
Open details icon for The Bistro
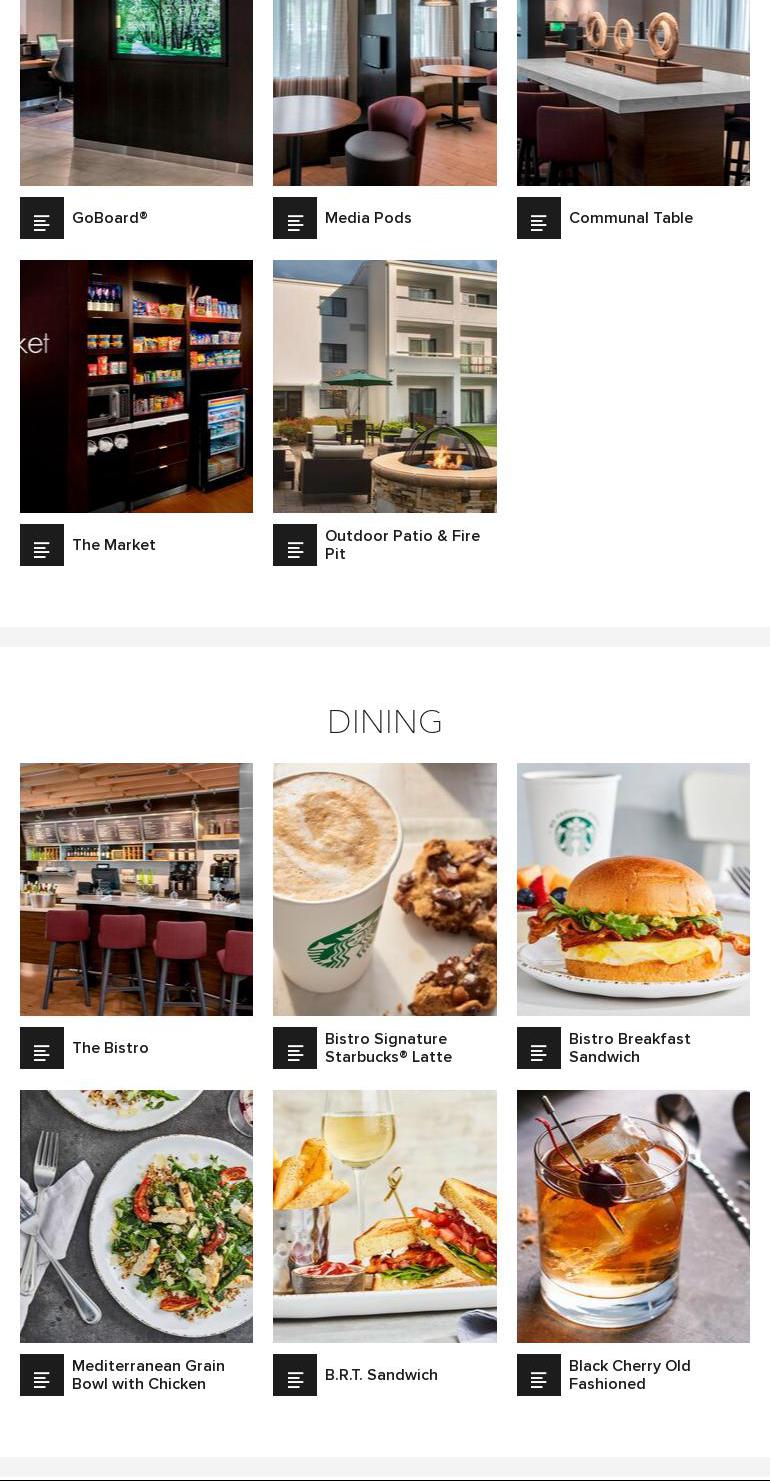(x=42, y=1048)
